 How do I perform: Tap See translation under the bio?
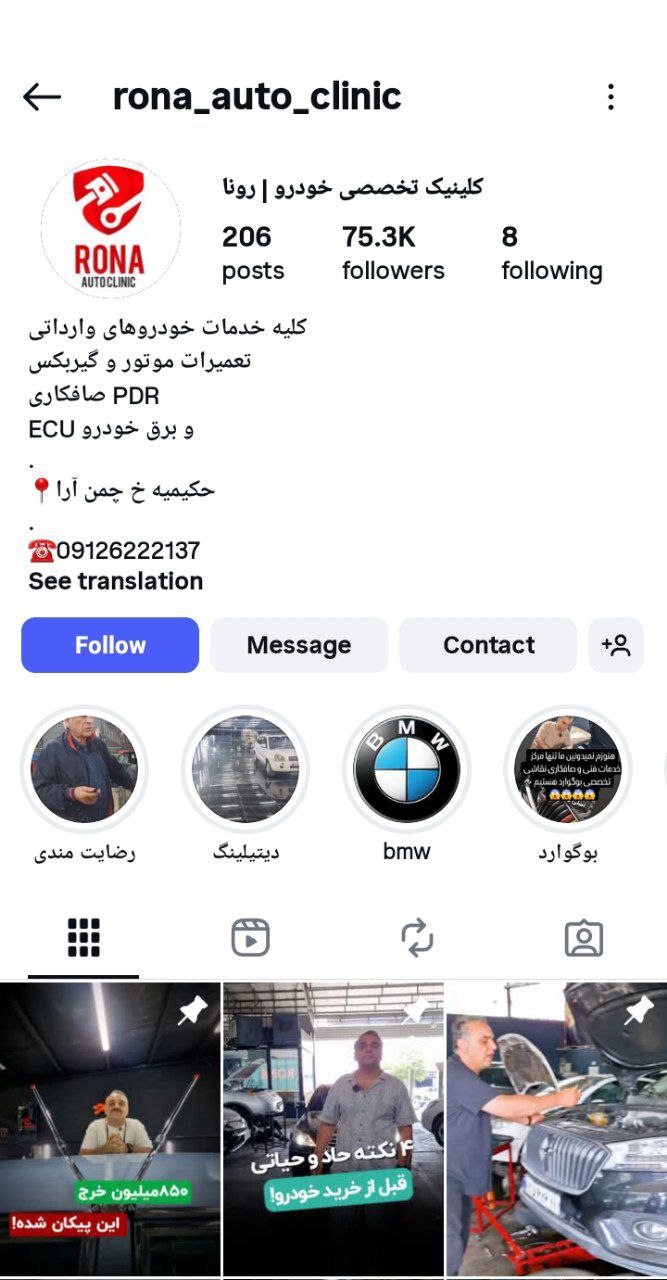(116, 581)
